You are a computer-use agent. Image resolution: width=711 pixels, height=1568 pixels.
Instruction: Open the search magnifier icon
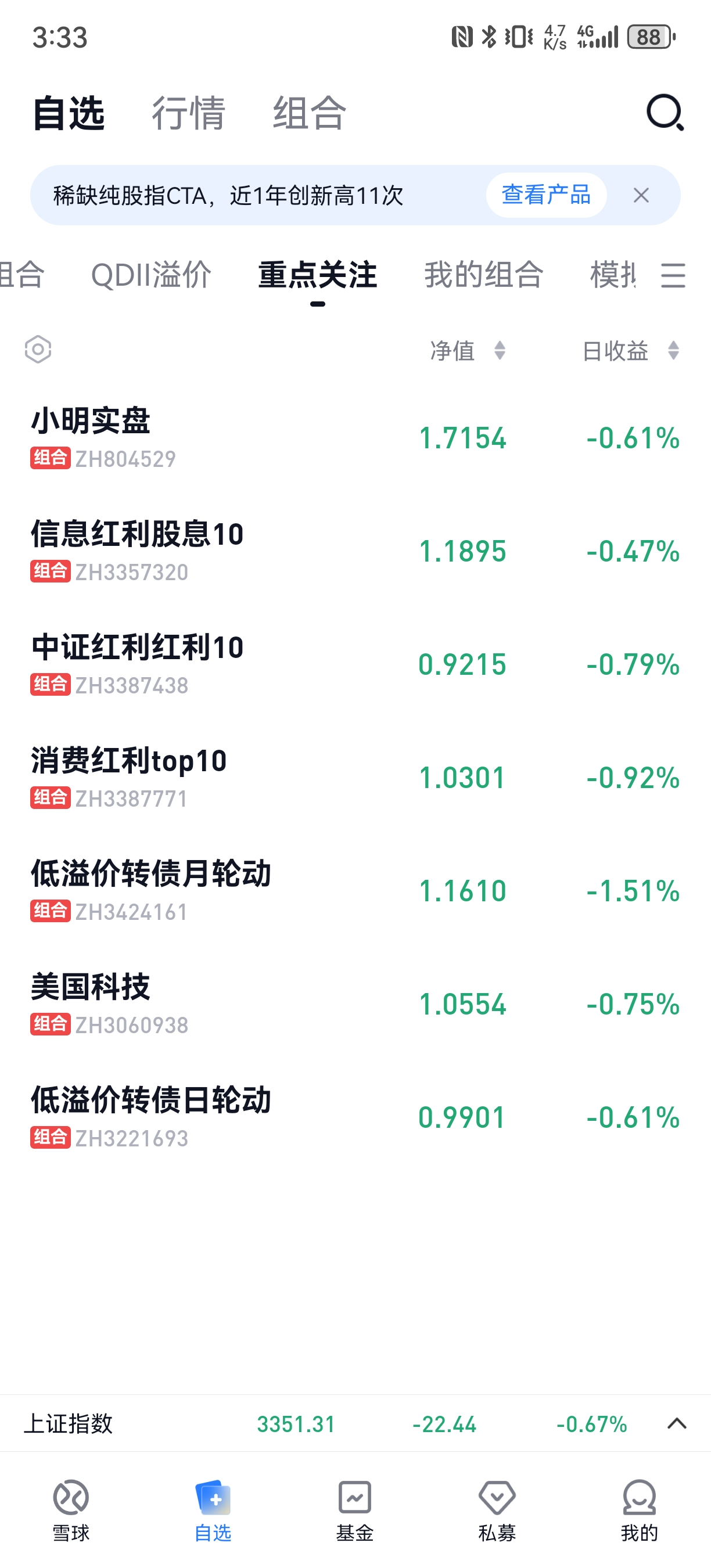665,113
